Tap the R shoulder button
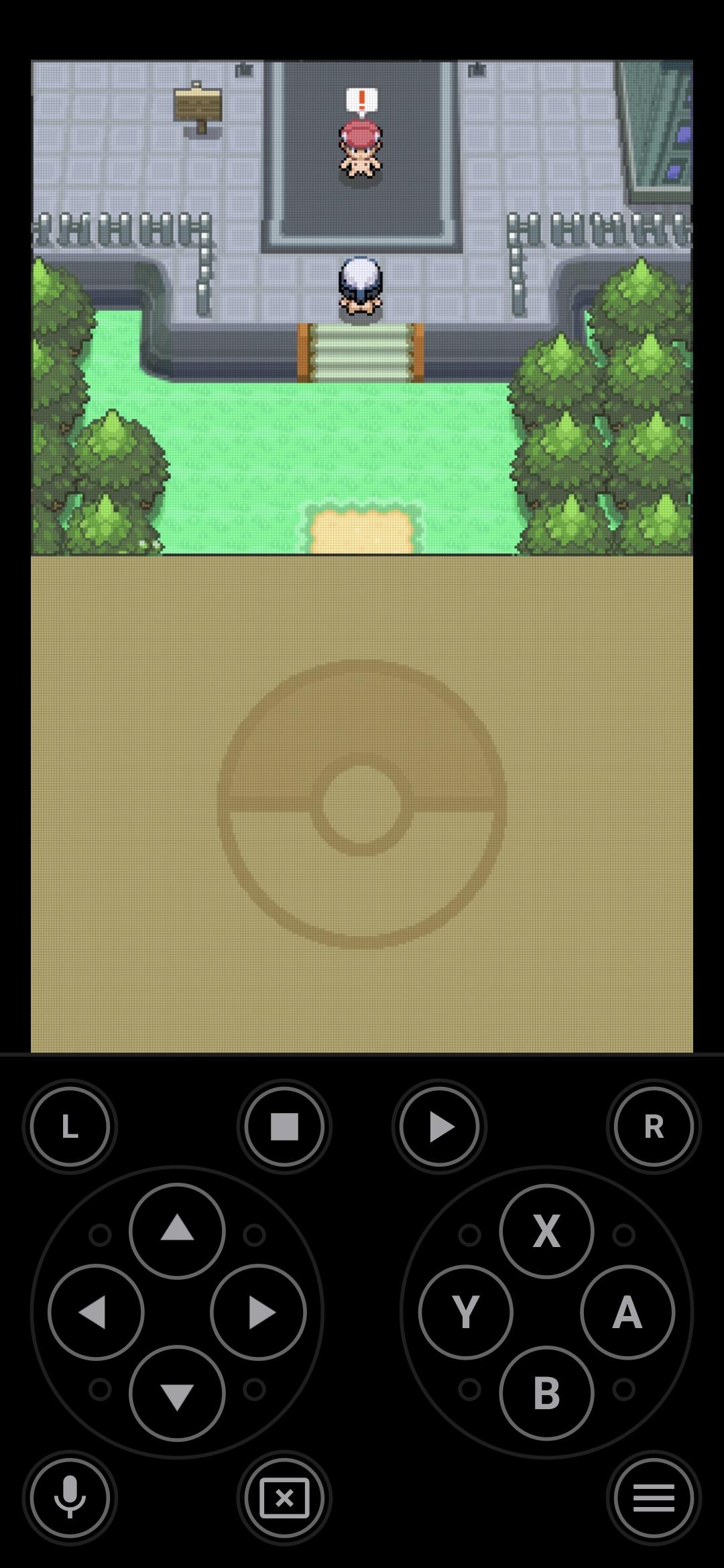The image size is (724, 1568). coord(654,1126)
